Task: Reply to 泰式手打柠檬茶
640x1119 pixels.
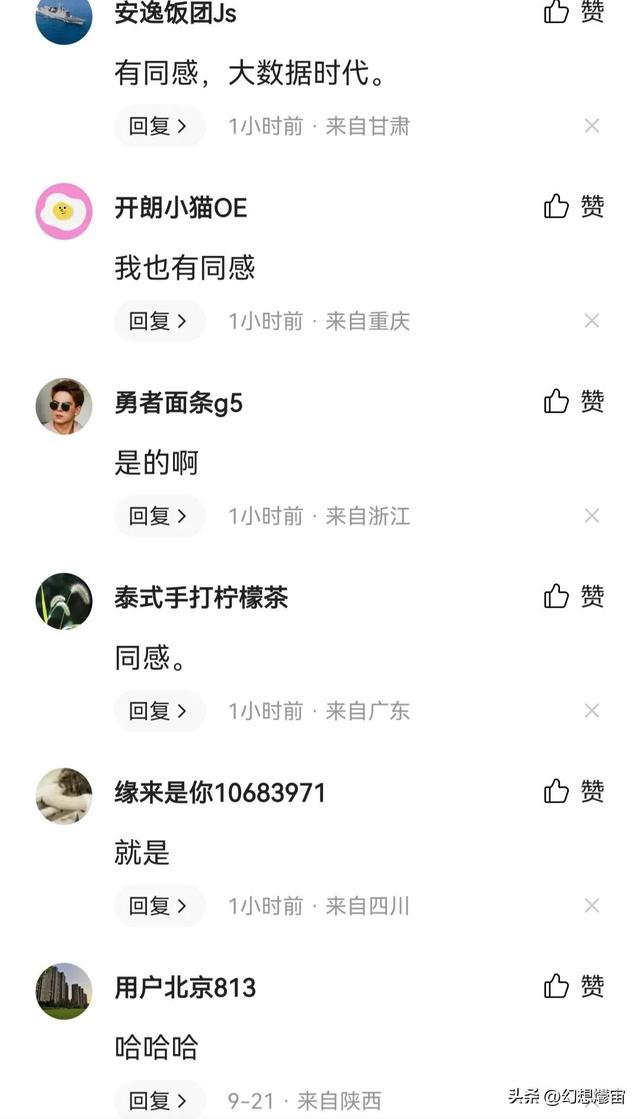Action: 159,711
